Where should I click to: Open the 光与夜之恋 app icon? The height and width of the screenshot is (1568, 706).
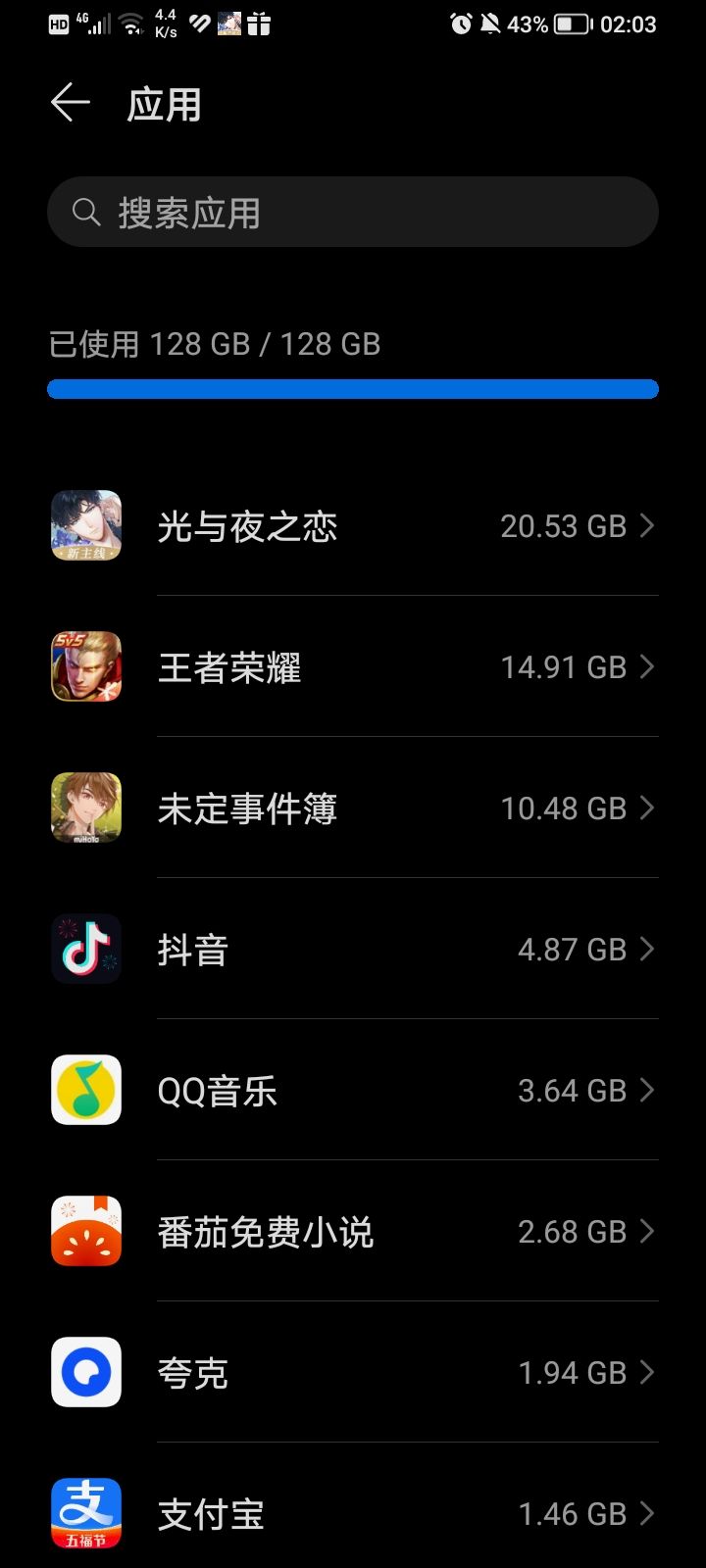tap(85, 525)
